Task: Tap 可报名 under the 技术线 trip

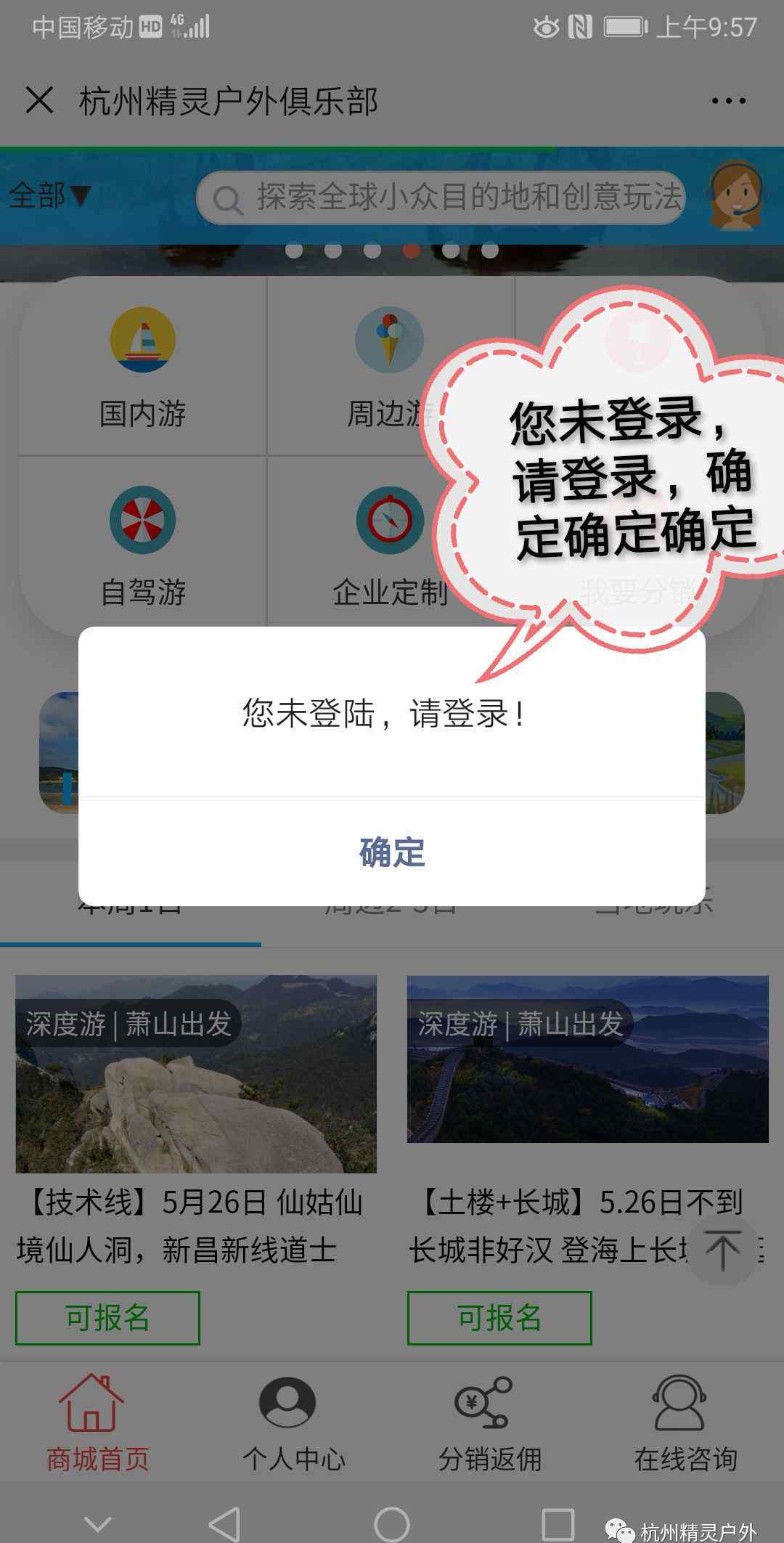Action: pyautogui.click(x=107, y=1317)
